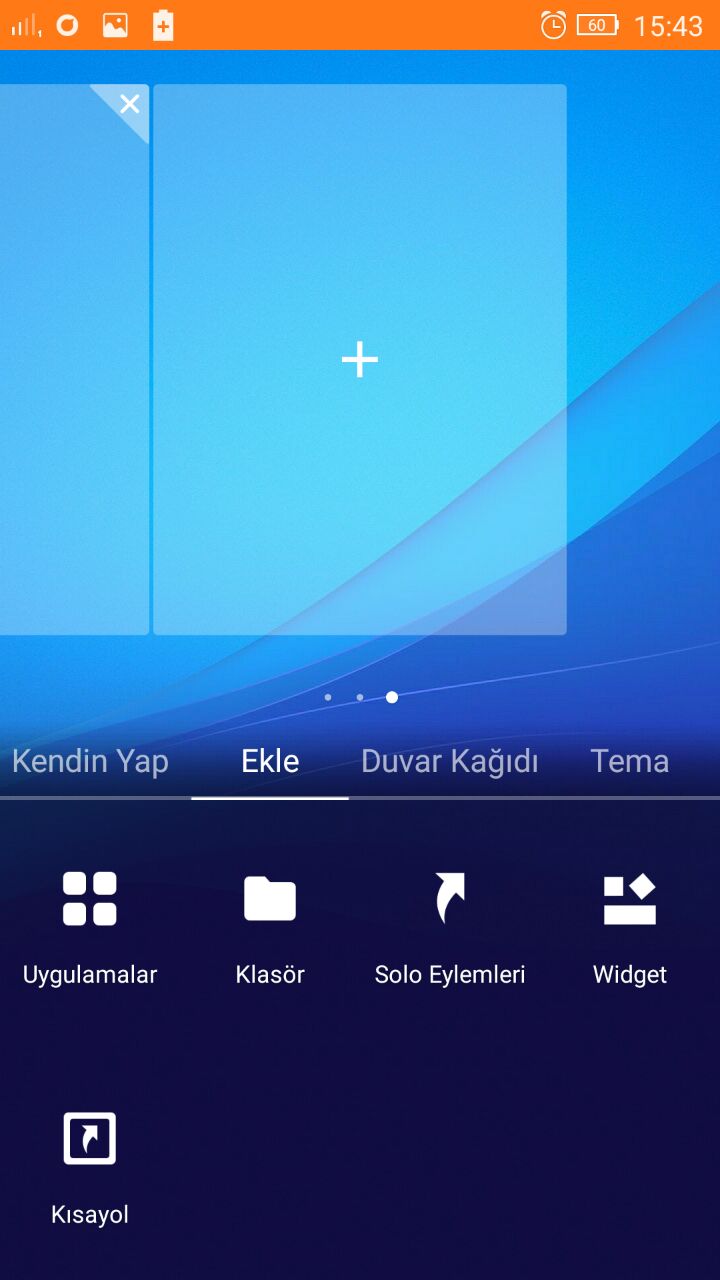Viewport: 720px width, 1280px height.
Task: Switch to the Kendin Yap tab
Action: point(90,762)
